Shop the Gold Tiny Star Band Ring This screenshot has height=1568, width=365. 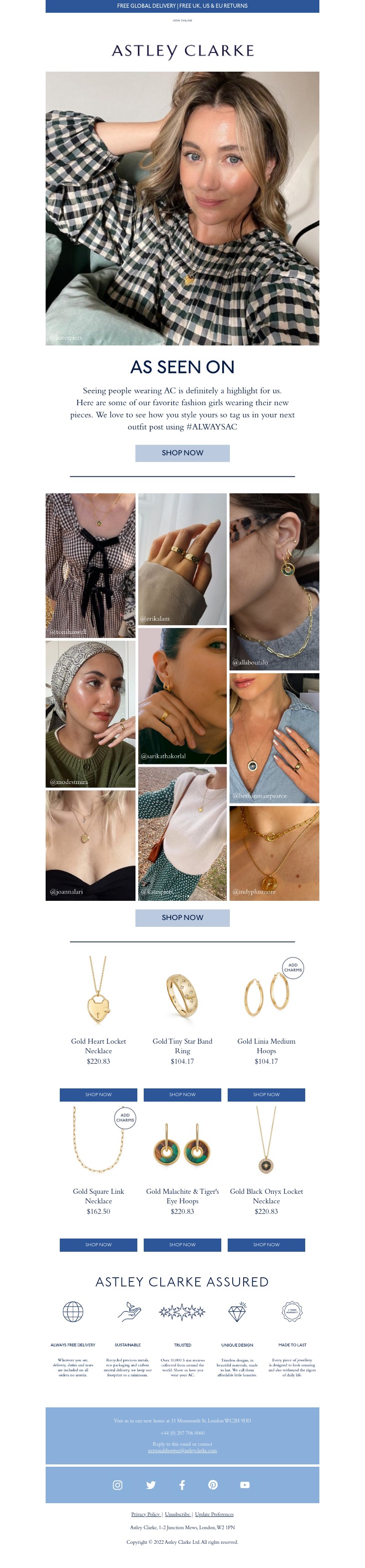point(182,1094)
